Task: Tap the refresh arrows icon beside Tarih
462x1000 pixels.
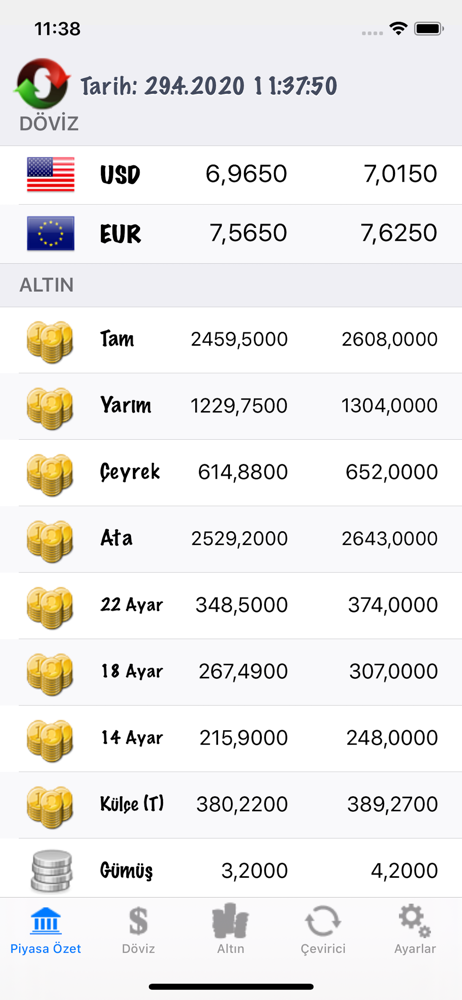Action: (42, 84)
